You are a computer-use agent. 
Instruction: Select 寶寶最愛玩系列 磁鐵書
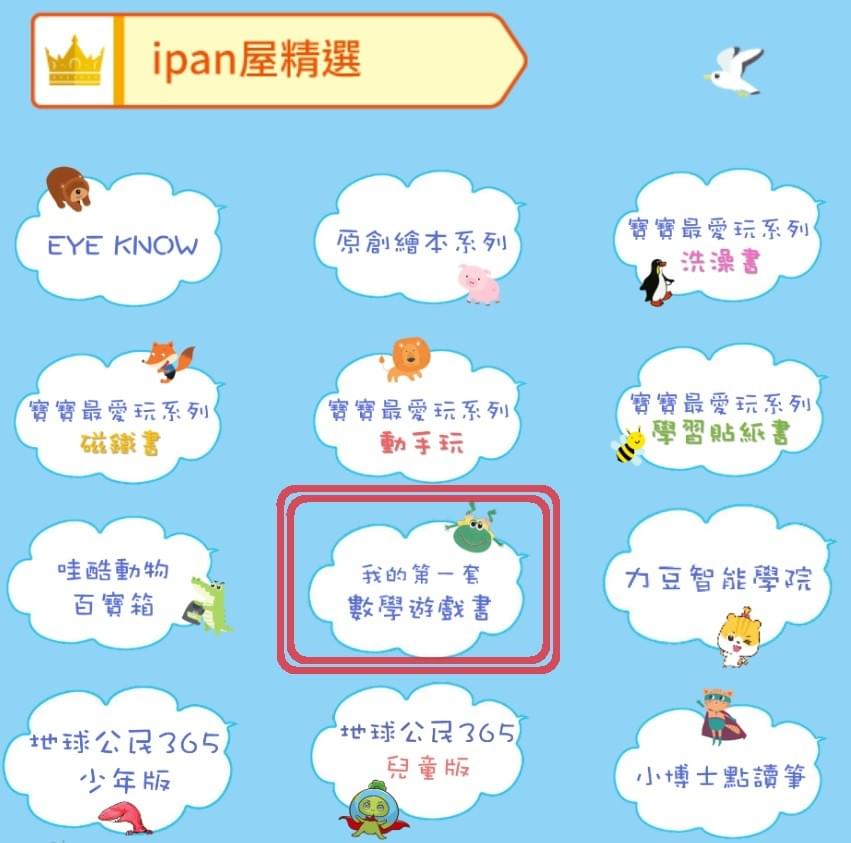(120, 425)
